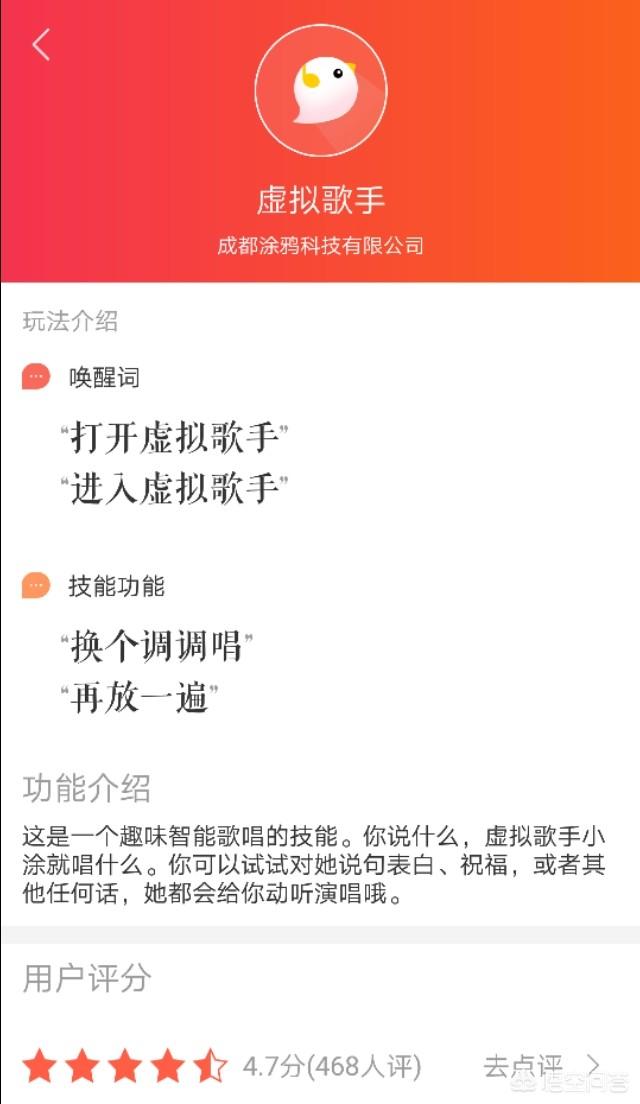Open 去点评 to rate this skill

(x=541, y=1066)
